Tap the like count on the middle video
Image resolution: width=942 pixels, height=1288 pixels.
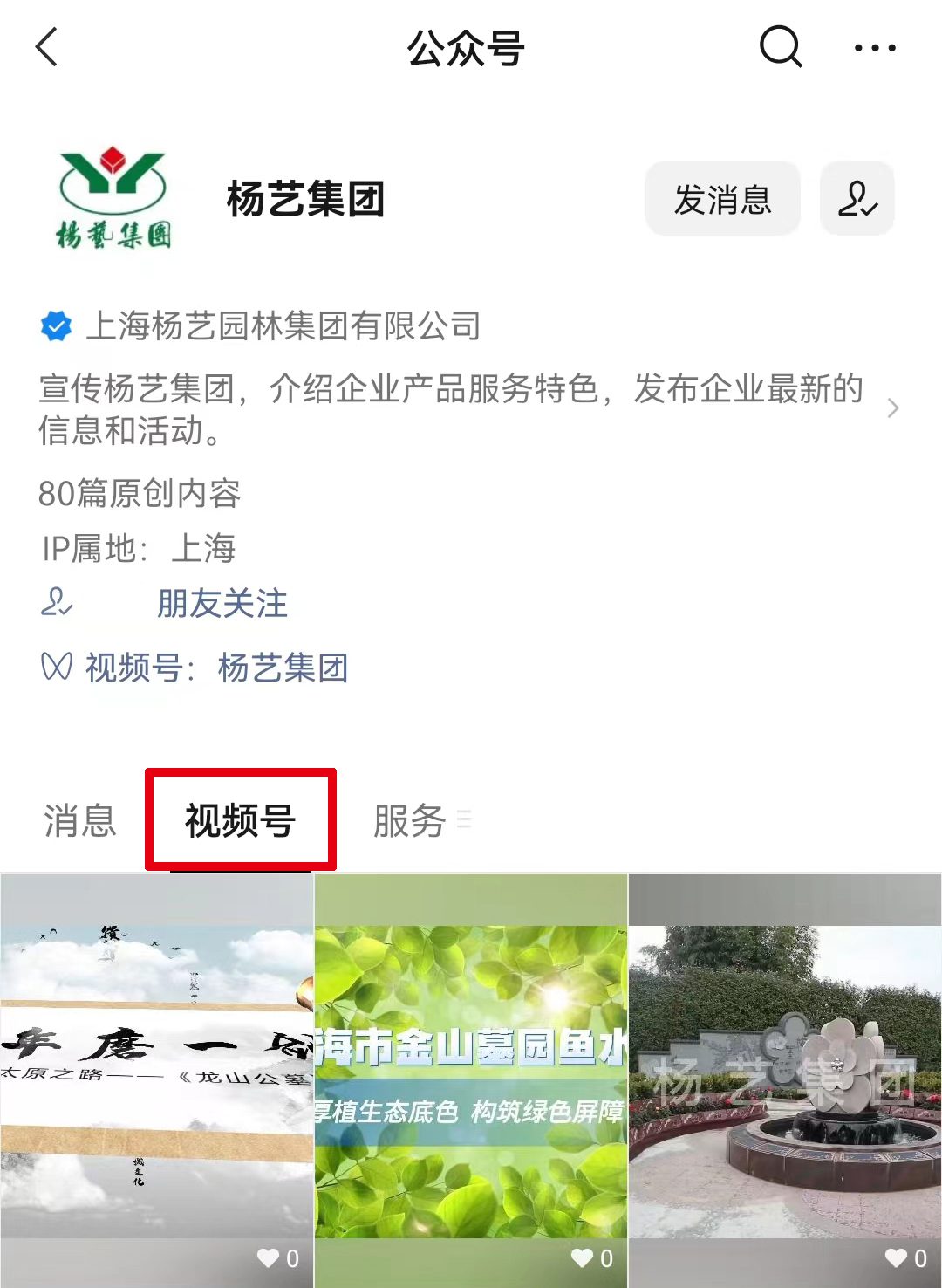pyautogui.click(x=608, y=1259)
